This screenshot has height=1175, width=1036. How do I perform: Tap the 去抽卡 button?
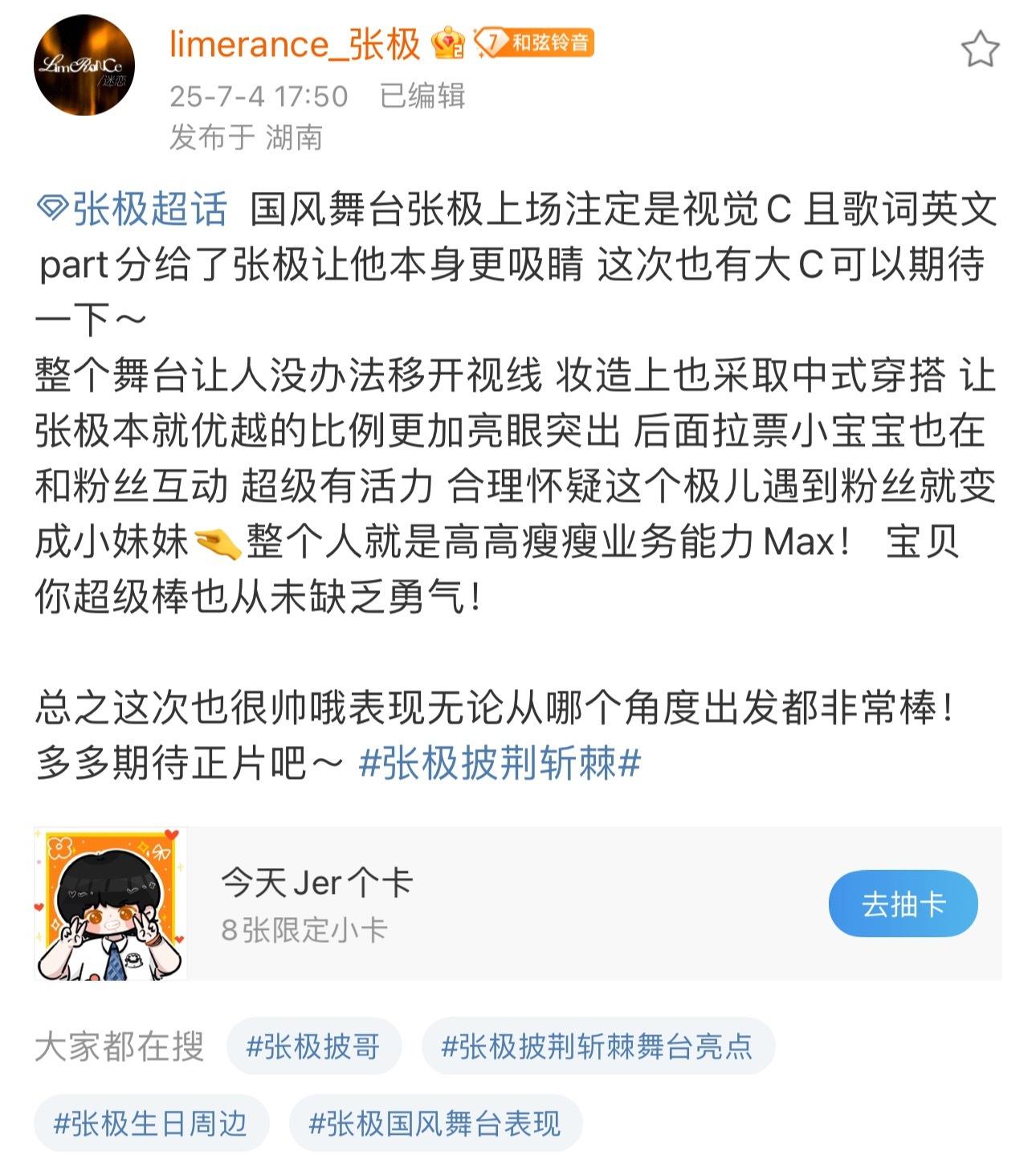pos(903,904)
